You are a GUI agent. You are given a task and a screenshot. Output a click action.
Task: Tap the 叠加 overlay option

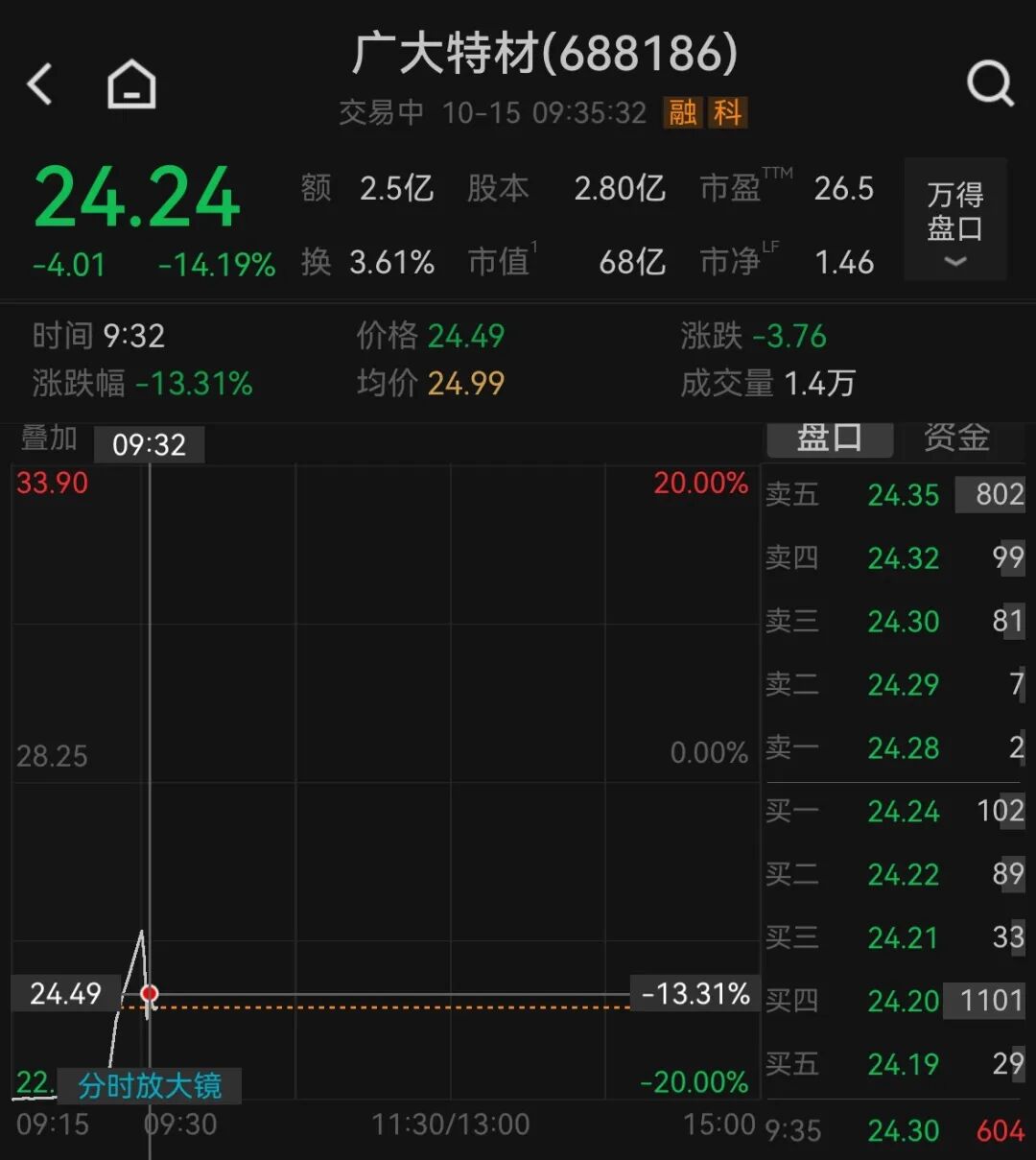(49, 438)
